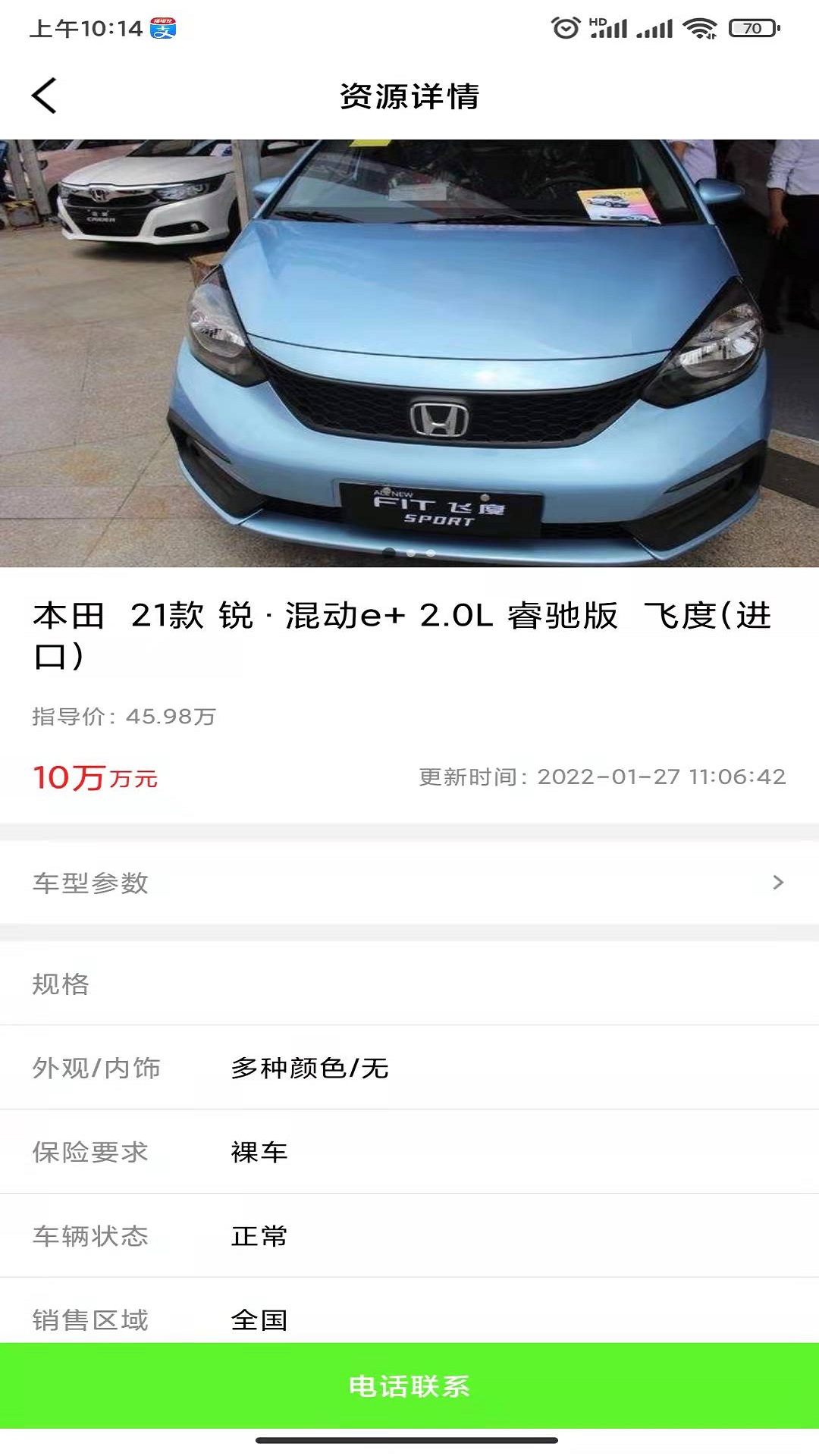The image size is (819, 1456).
Task: Tap the back arrow to return
Action: [43, 96]
